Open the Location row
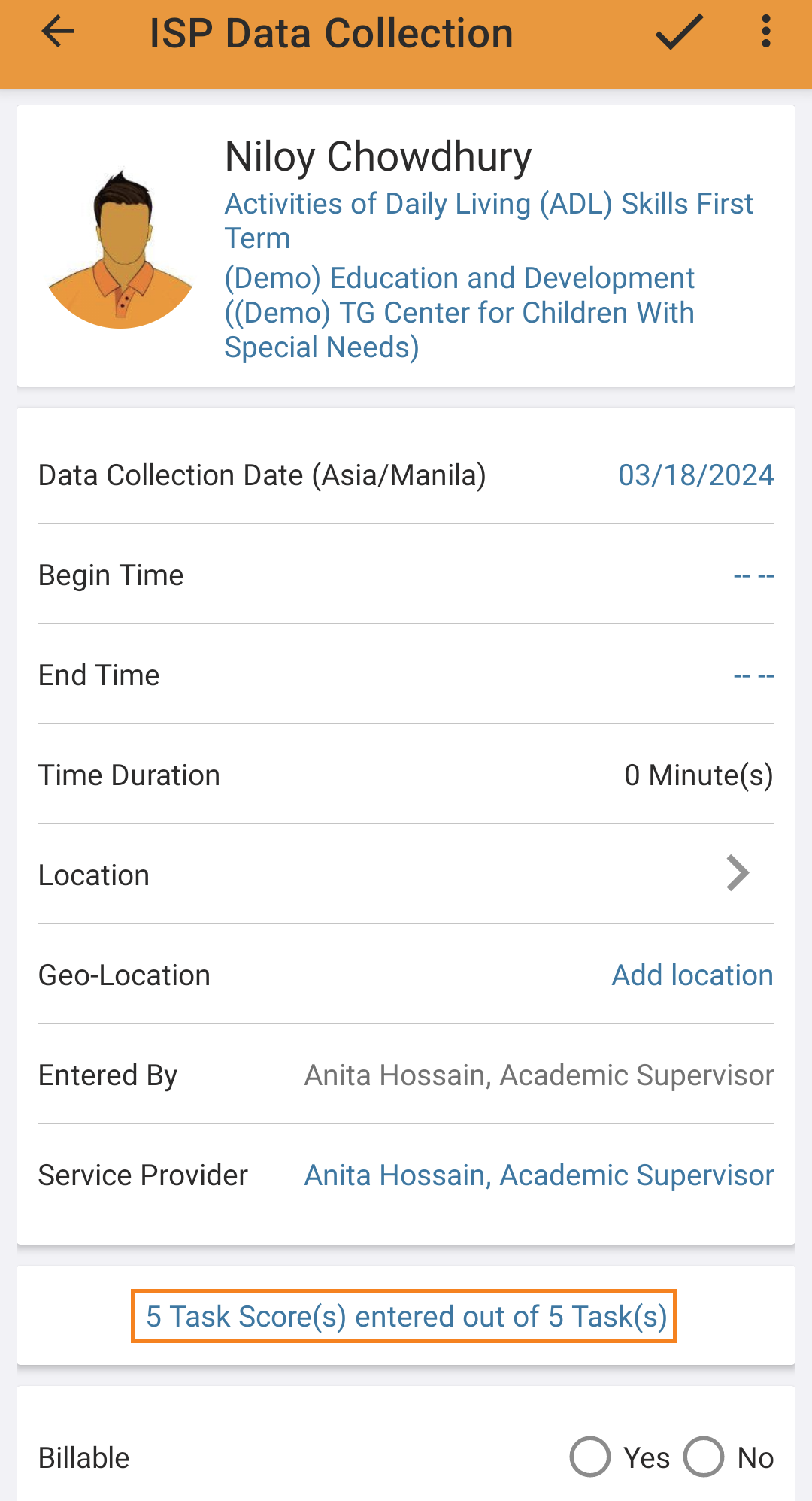 click(x=406, y=875)
